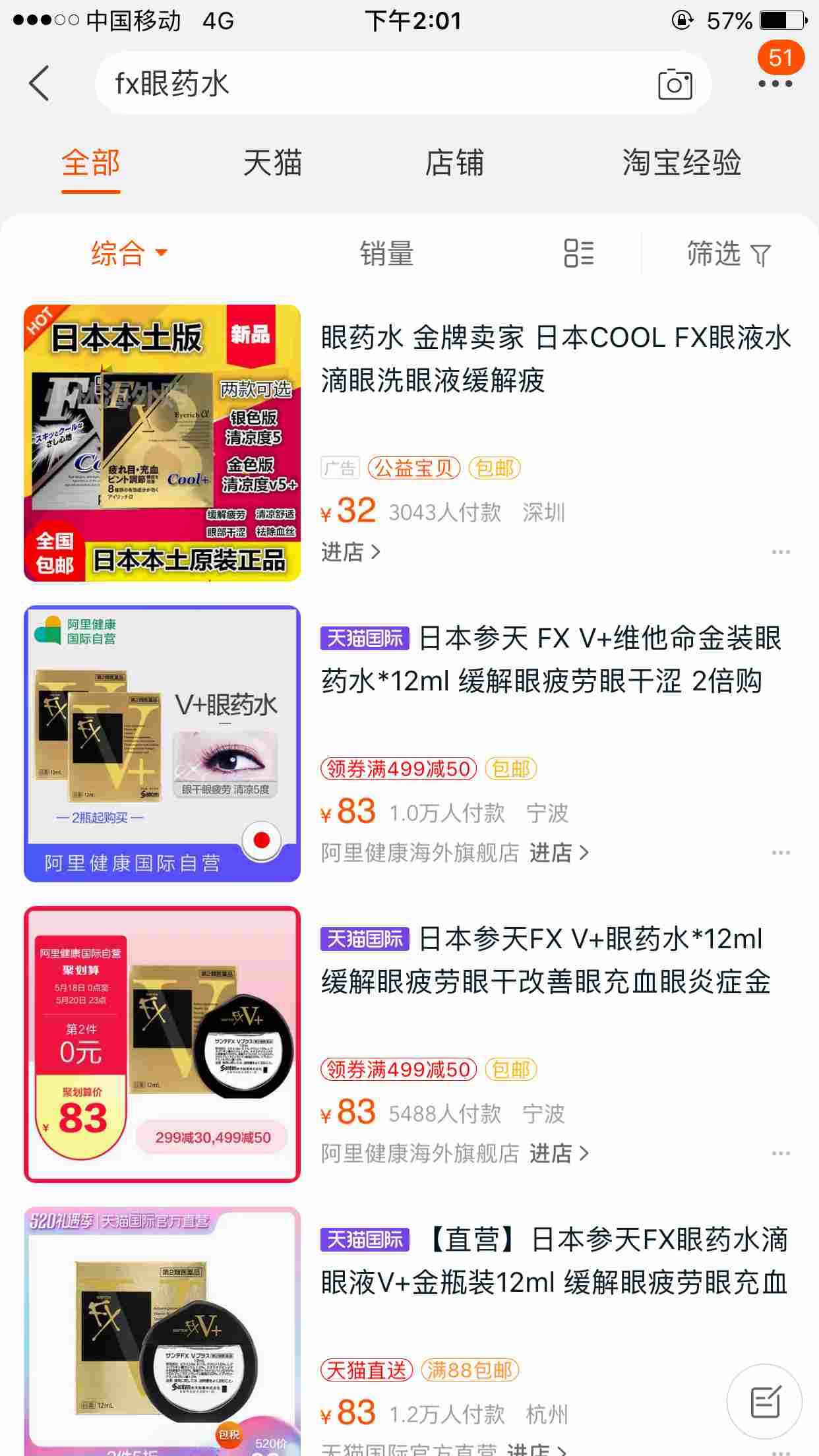
Task: Select the 全部 tab
Action: (91, 163)
